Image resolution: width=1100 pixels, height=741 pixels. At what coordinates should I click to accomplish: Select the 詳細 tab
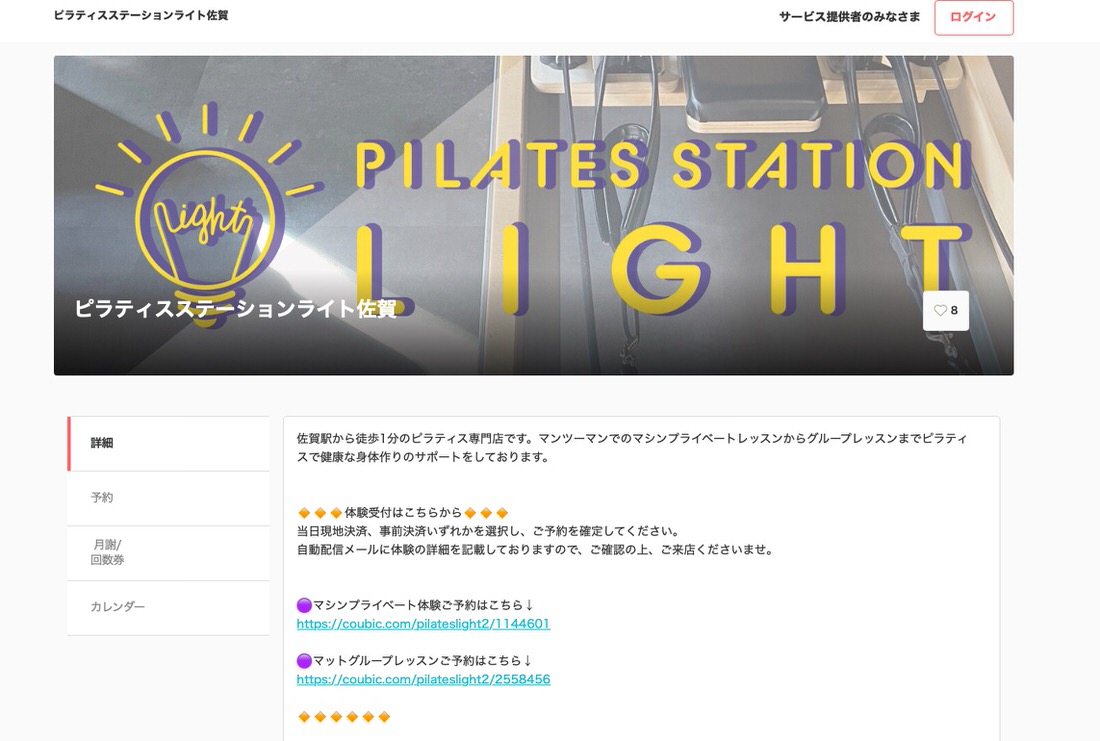(x=168, y=443)
